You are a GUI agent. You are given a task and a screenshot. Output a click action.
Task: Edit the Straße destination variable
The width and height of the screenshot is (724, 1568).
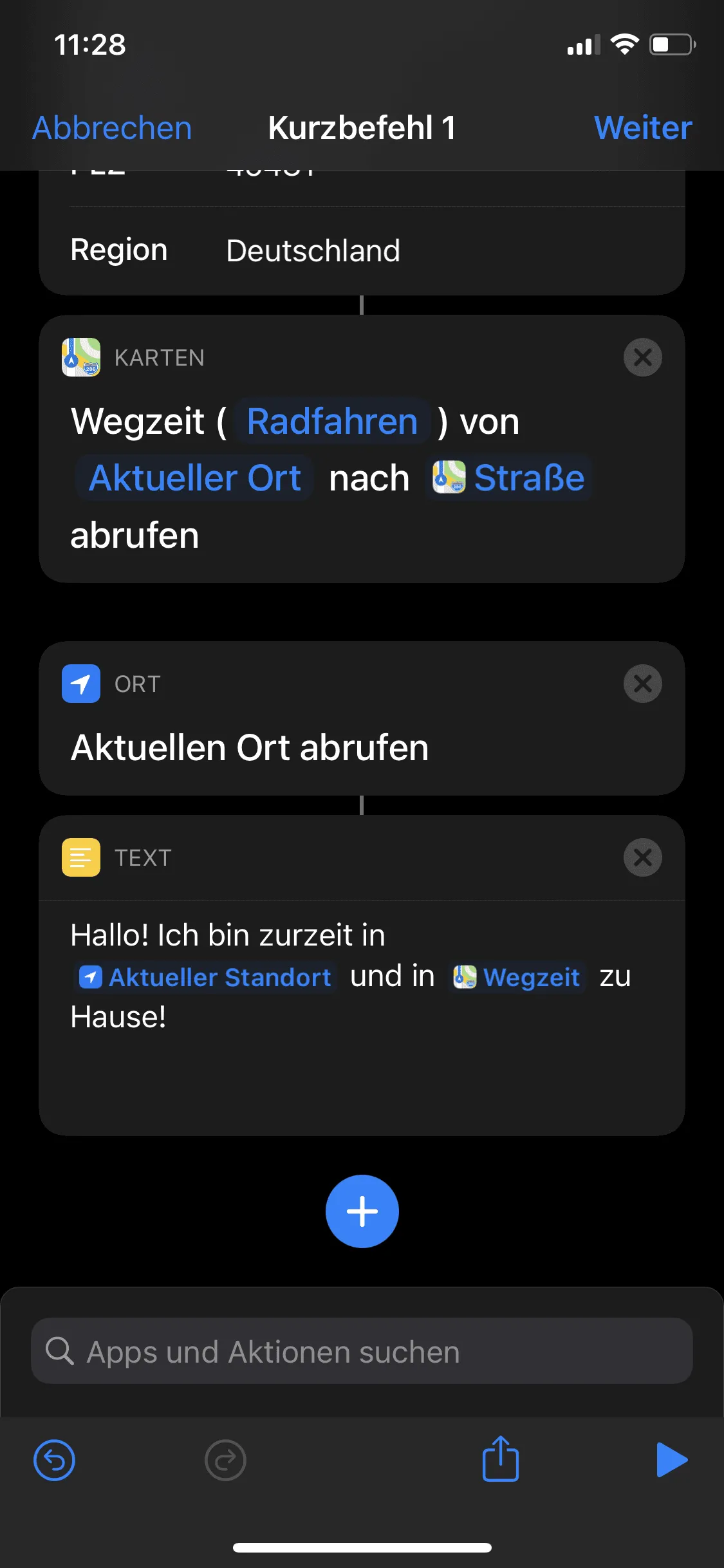click(x=508, y=478)
